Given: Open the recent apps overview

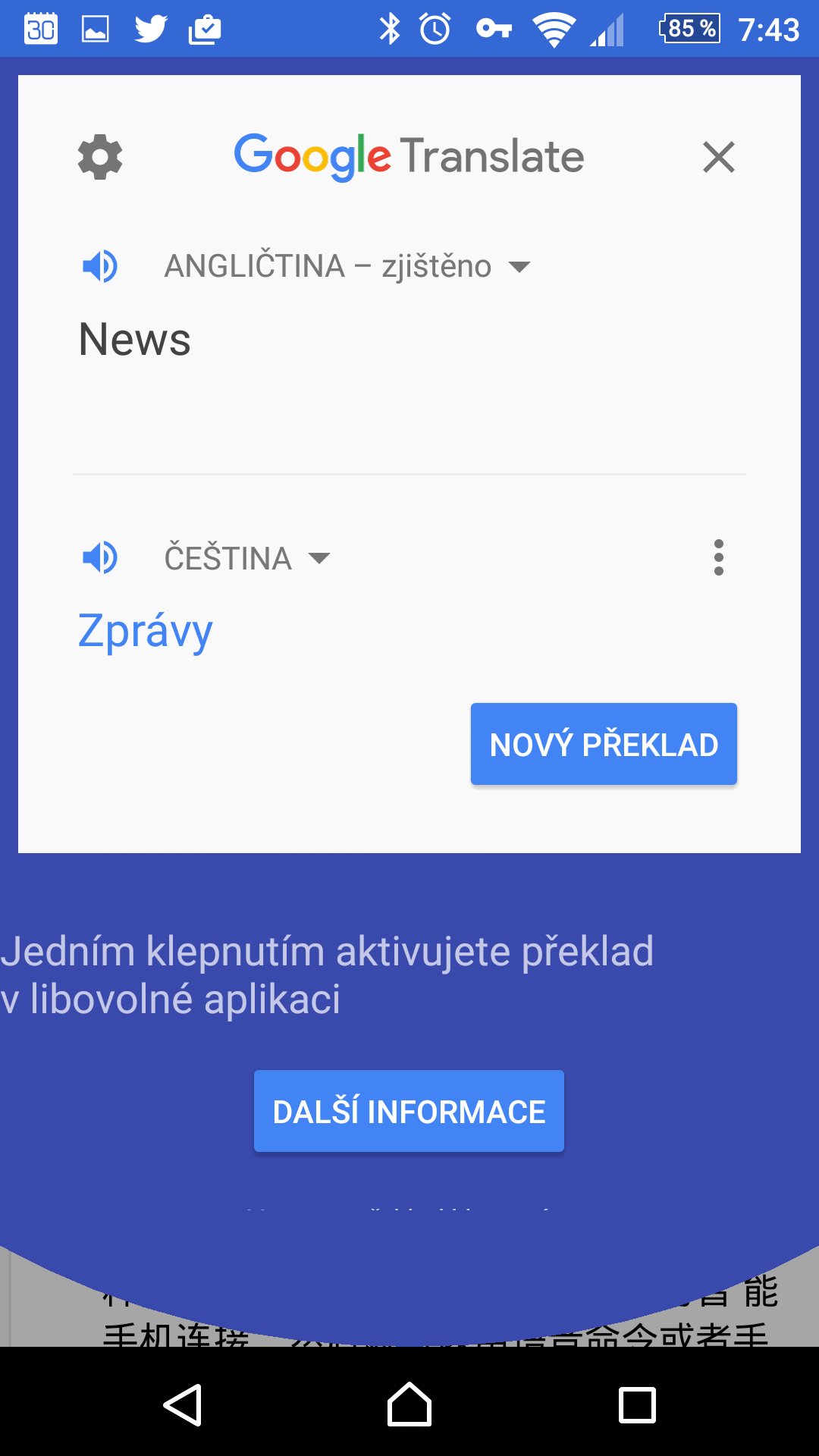Looking at the screenshot, I should pos(637,1404).
